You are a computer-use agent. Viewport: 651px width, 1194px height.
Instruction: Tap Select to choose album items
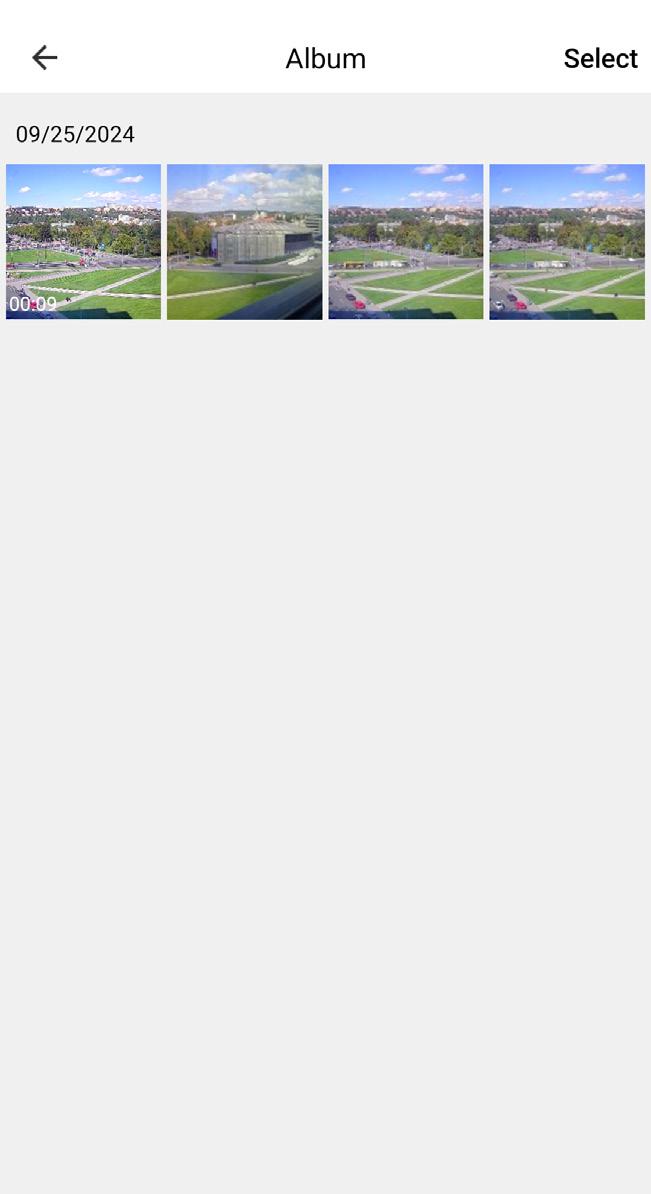(600, 59)
